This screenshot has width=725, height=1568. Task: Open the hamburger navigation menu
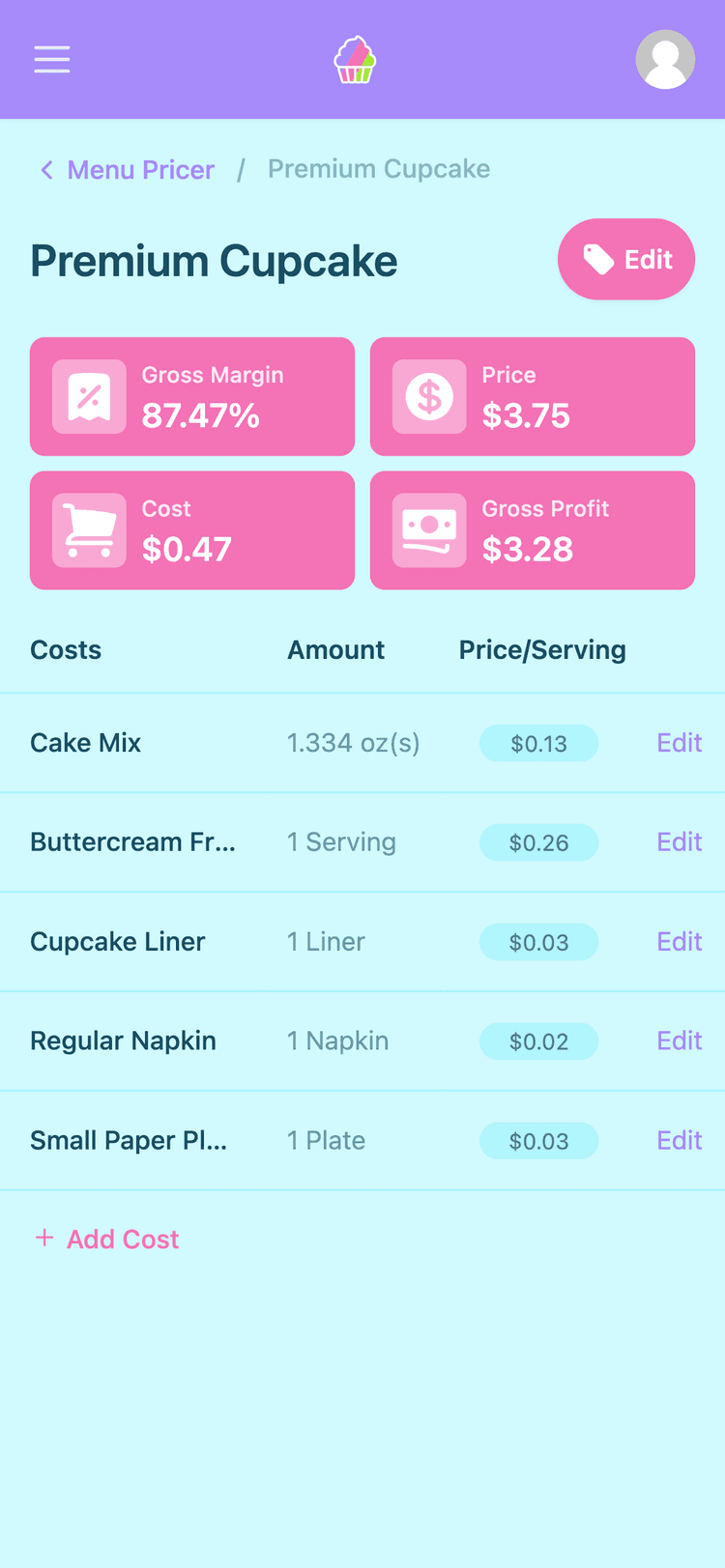(x=51, y=59)
